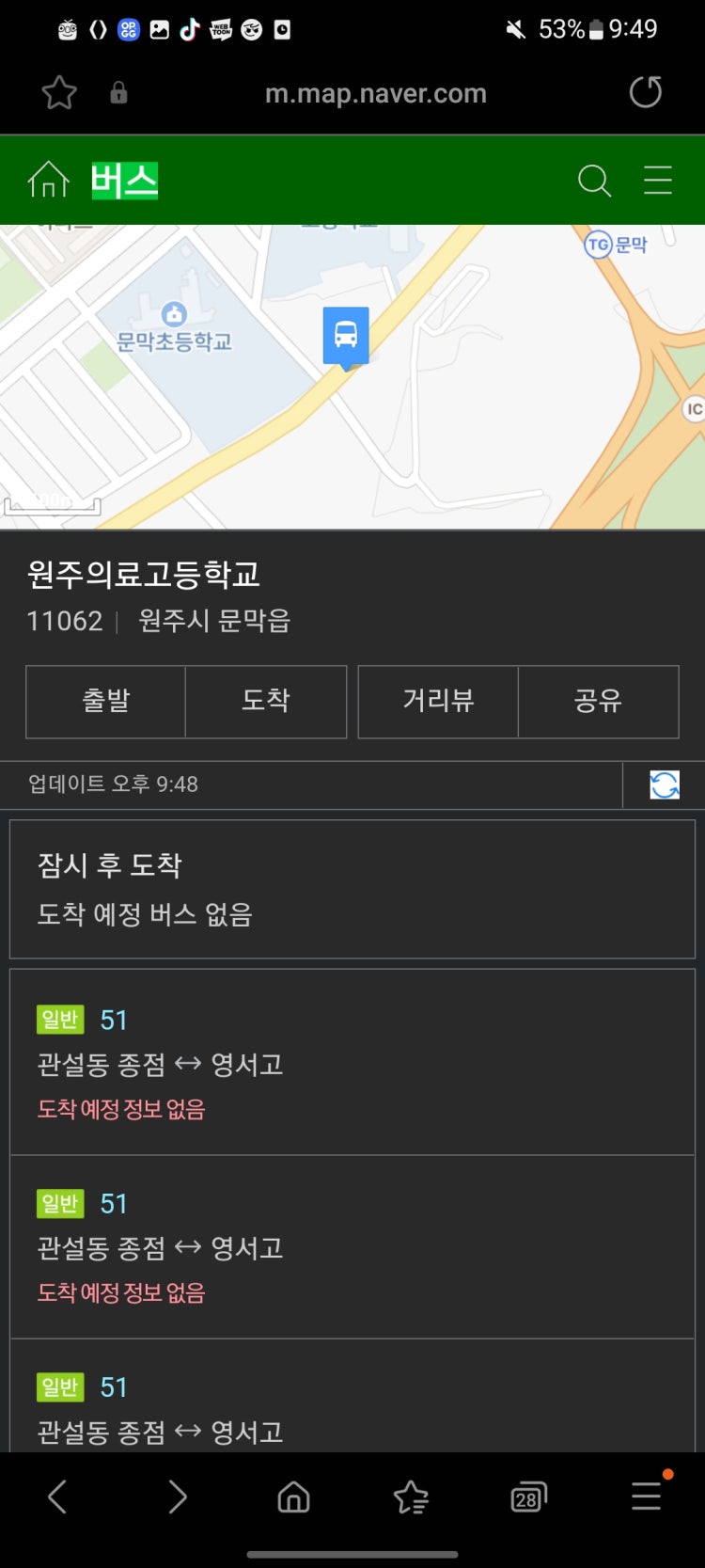Bookmark page with star in address bar
Viewport: 705px width, 1568px height.
pos(59,92)
